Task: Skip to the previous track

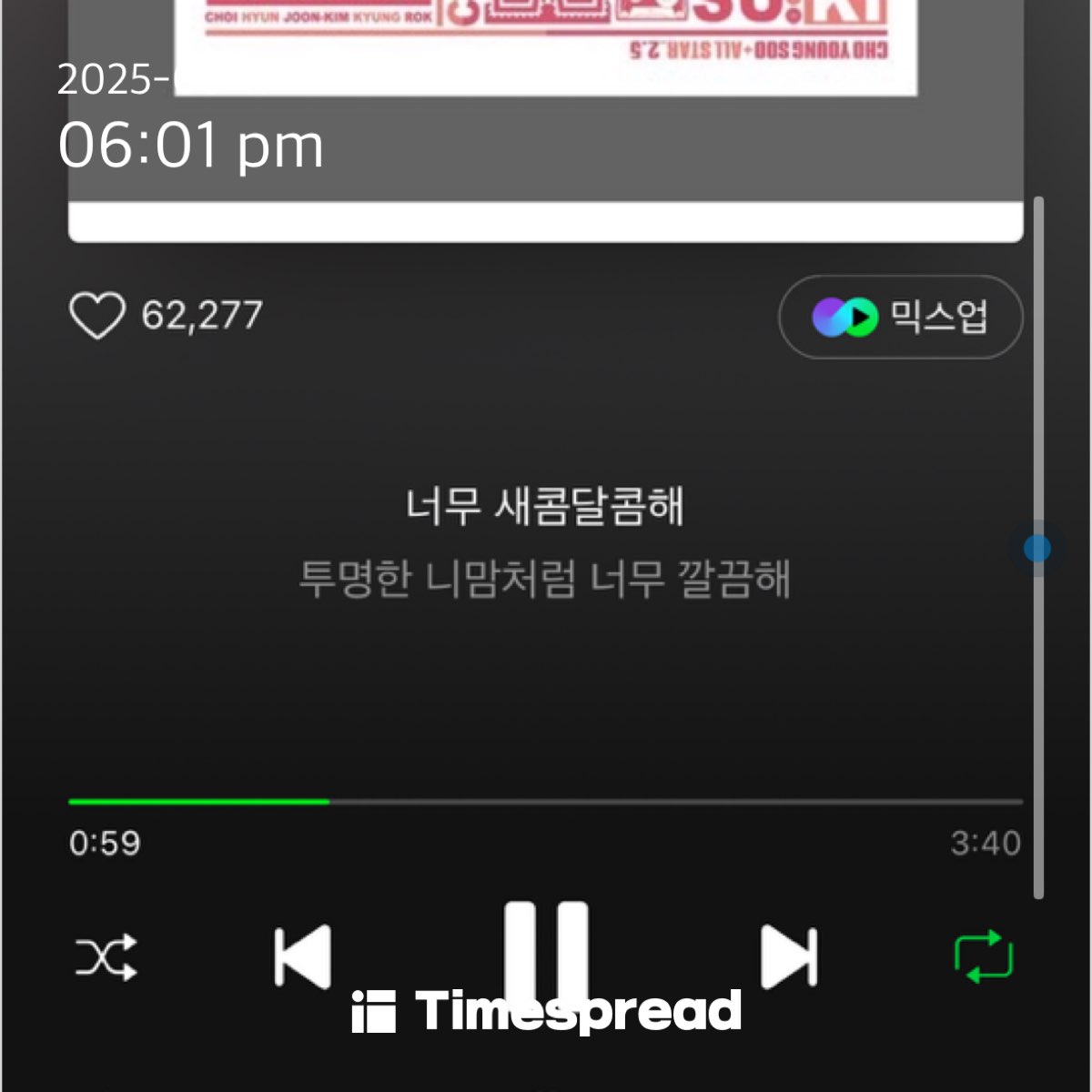Action: tap(303, 956)
